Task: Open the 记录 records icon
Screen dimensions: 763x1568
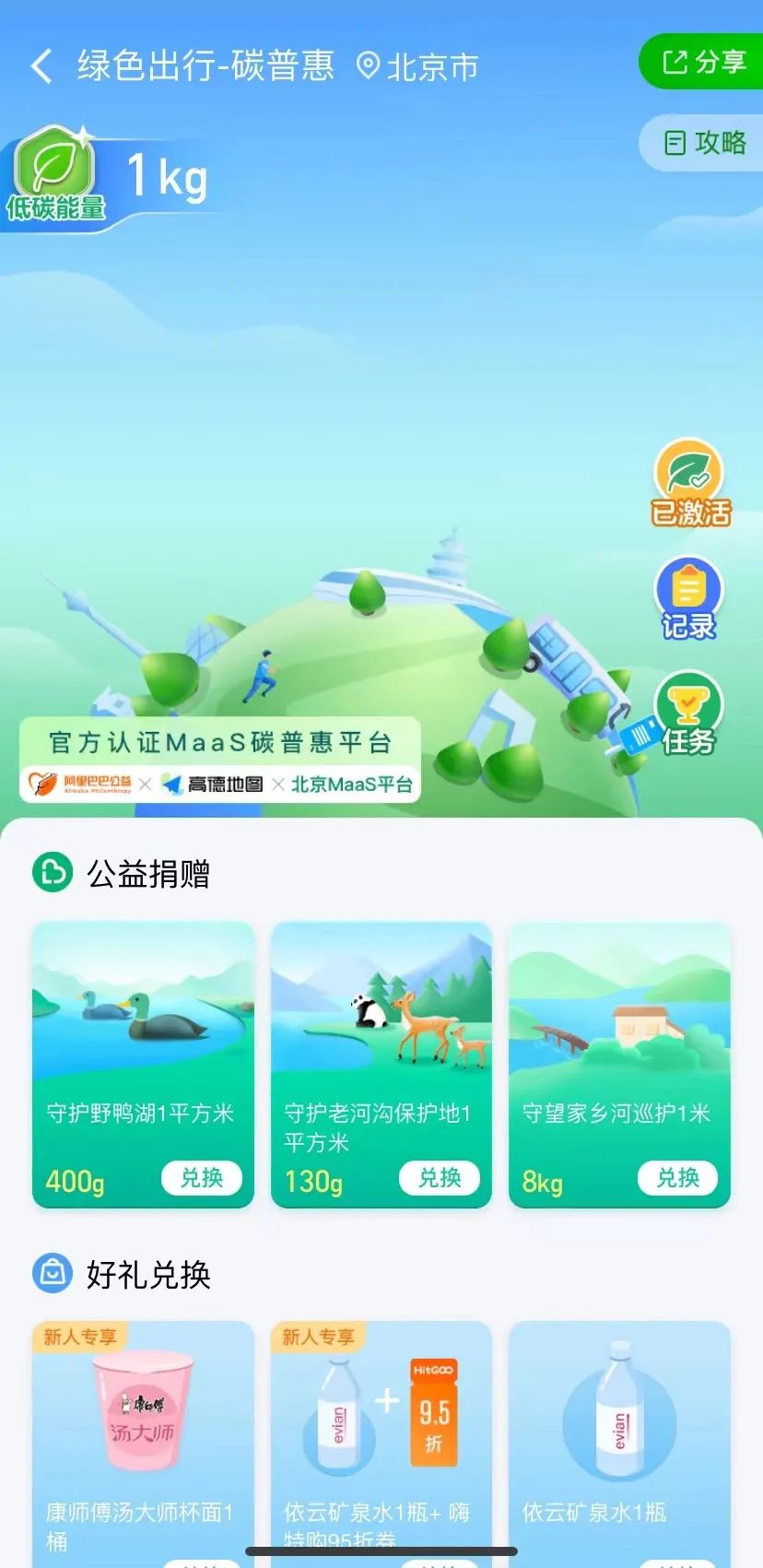Action: point(688,599)
